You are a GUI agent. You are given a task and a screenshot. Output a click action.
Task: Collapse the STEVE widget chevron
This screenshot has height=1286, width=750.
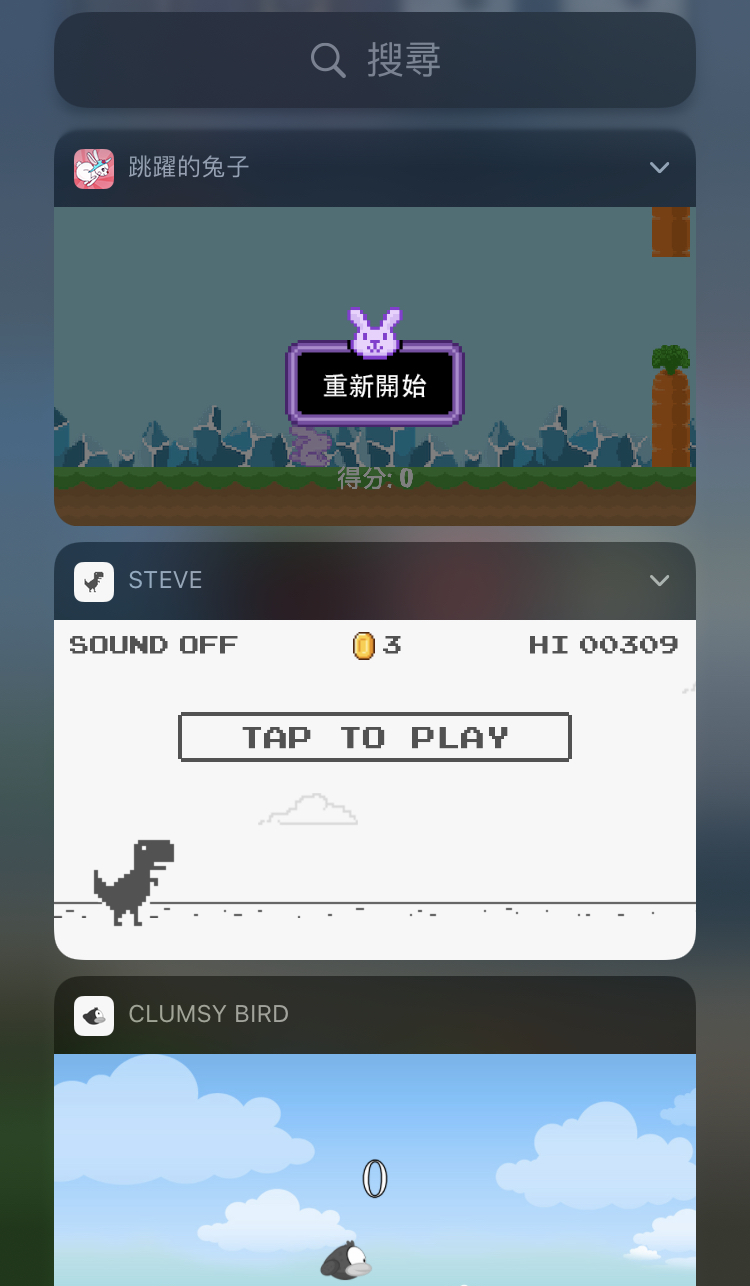click(659, 581)
